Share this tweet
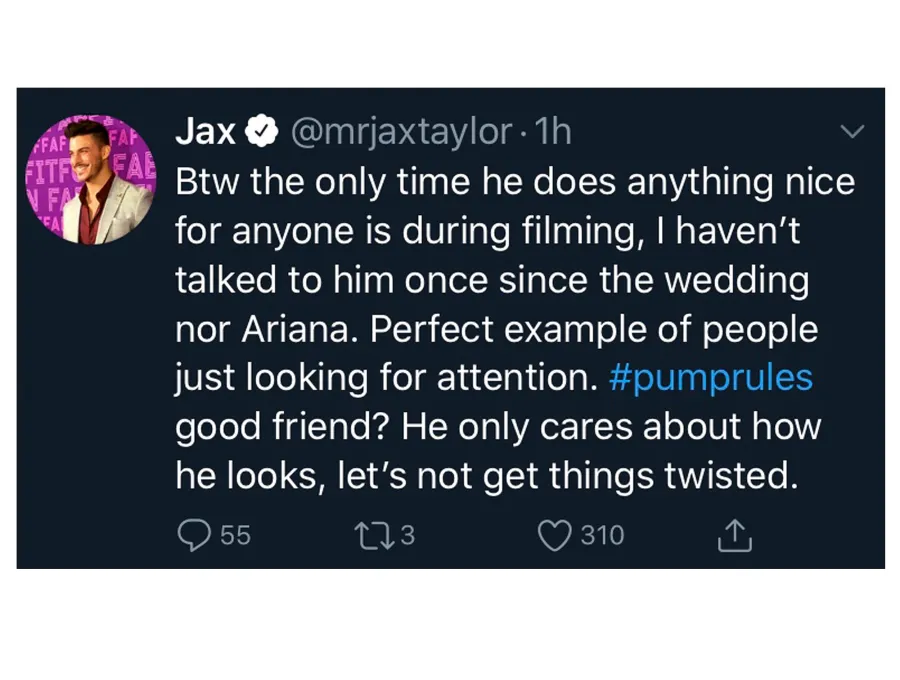 click(734, 536)
